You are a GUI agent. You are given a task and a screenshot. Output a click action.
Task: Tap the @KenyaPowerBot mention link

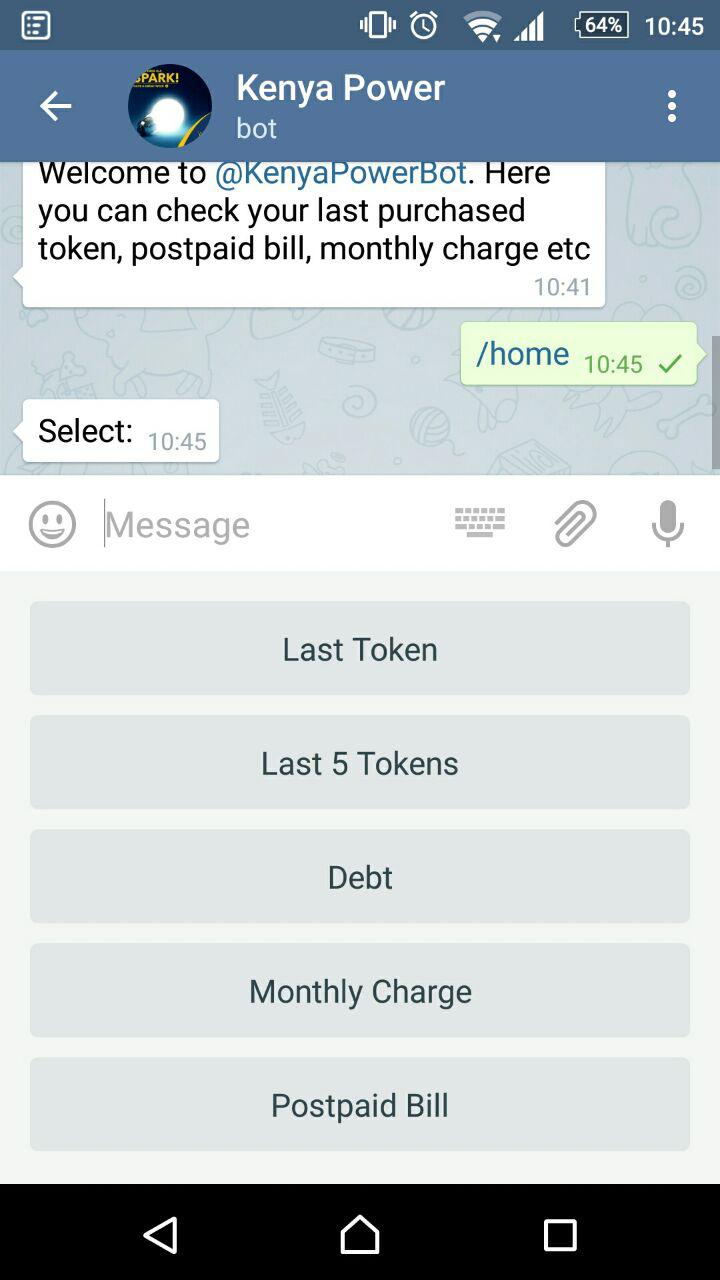(341, 172)
